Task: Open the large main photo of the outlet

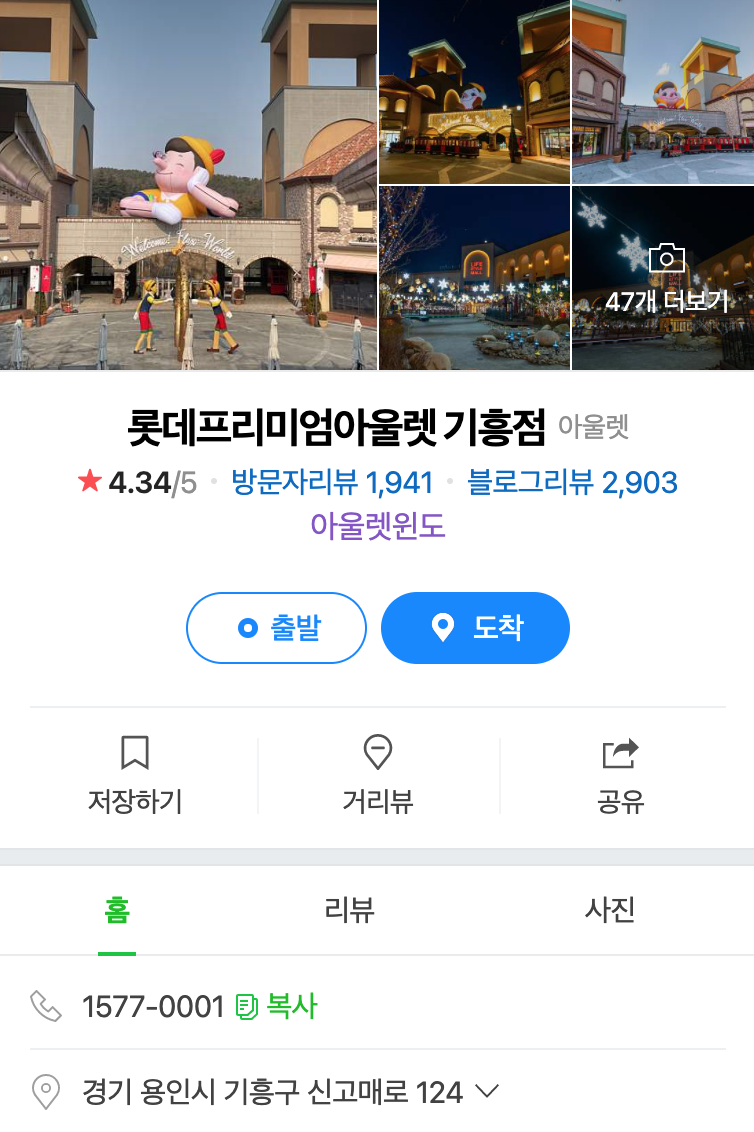Action: click(188, 185)
